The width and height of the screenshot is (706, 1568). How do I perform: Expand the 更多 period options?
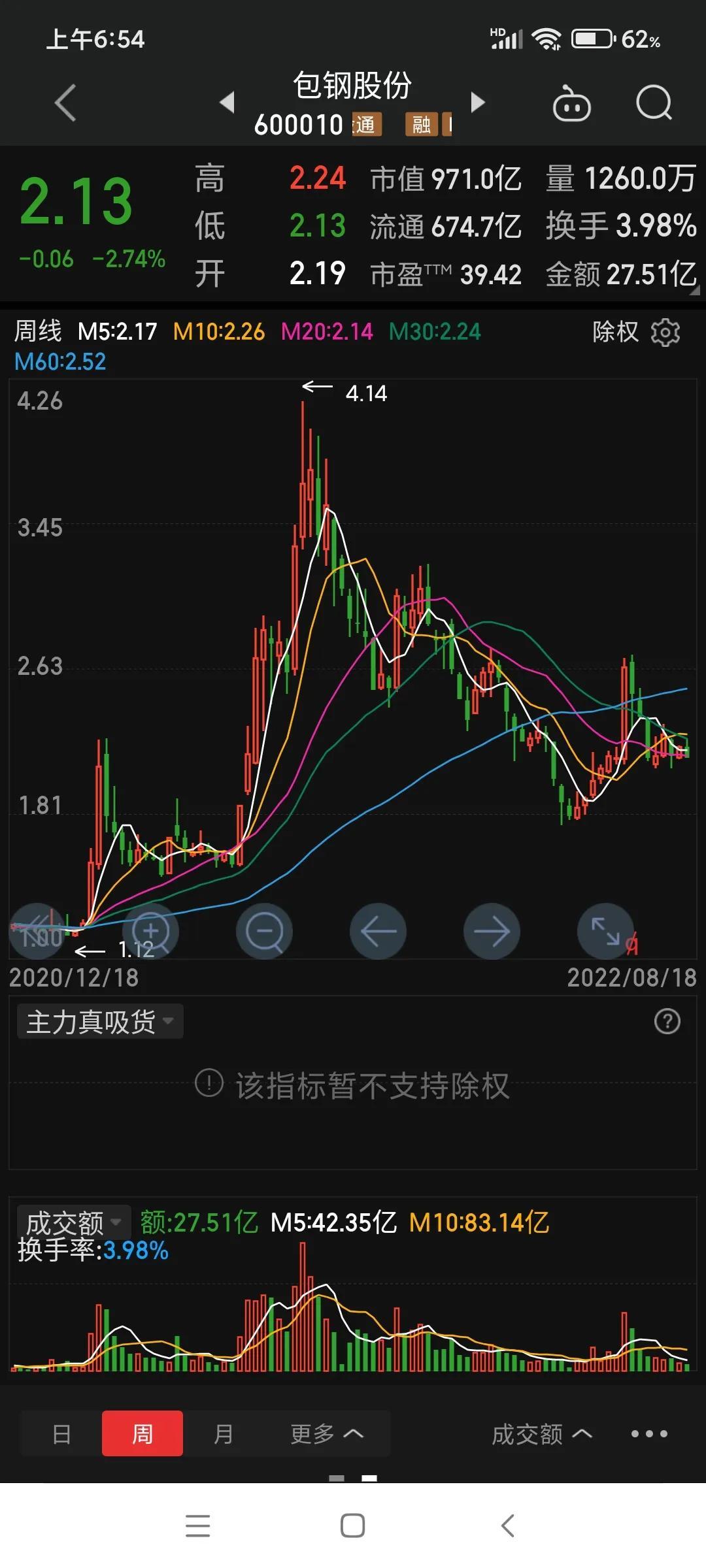pos(327,1434)
